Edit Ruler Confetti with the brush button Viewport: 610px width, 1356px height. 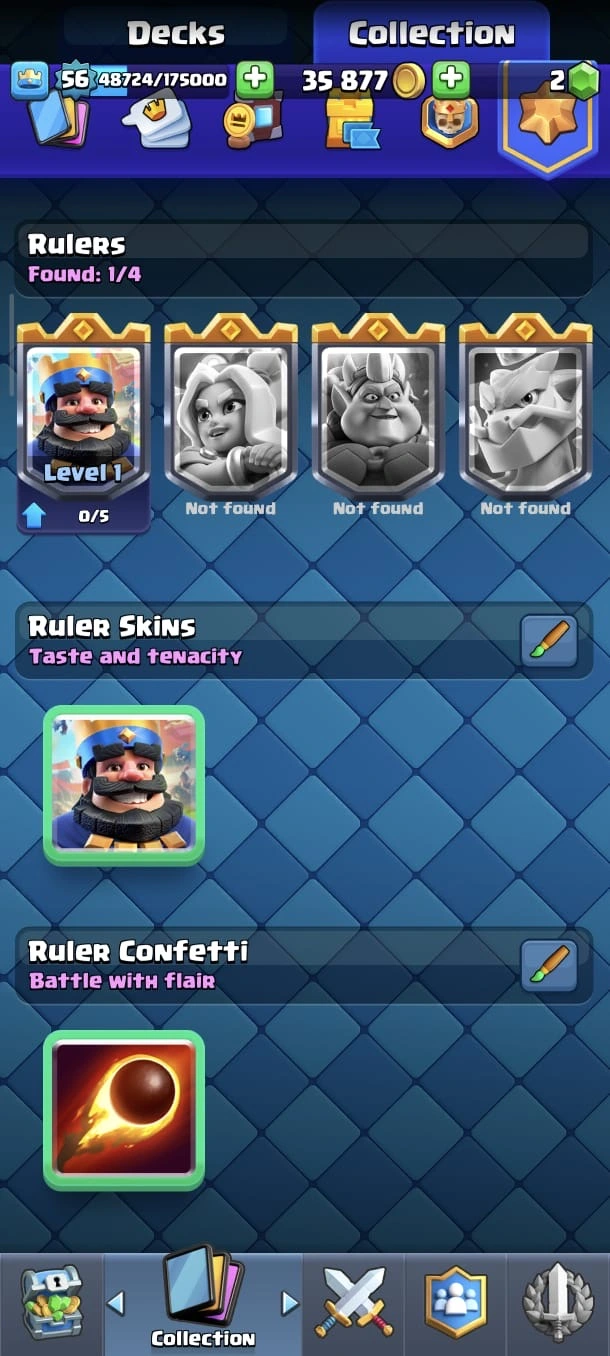549,966
